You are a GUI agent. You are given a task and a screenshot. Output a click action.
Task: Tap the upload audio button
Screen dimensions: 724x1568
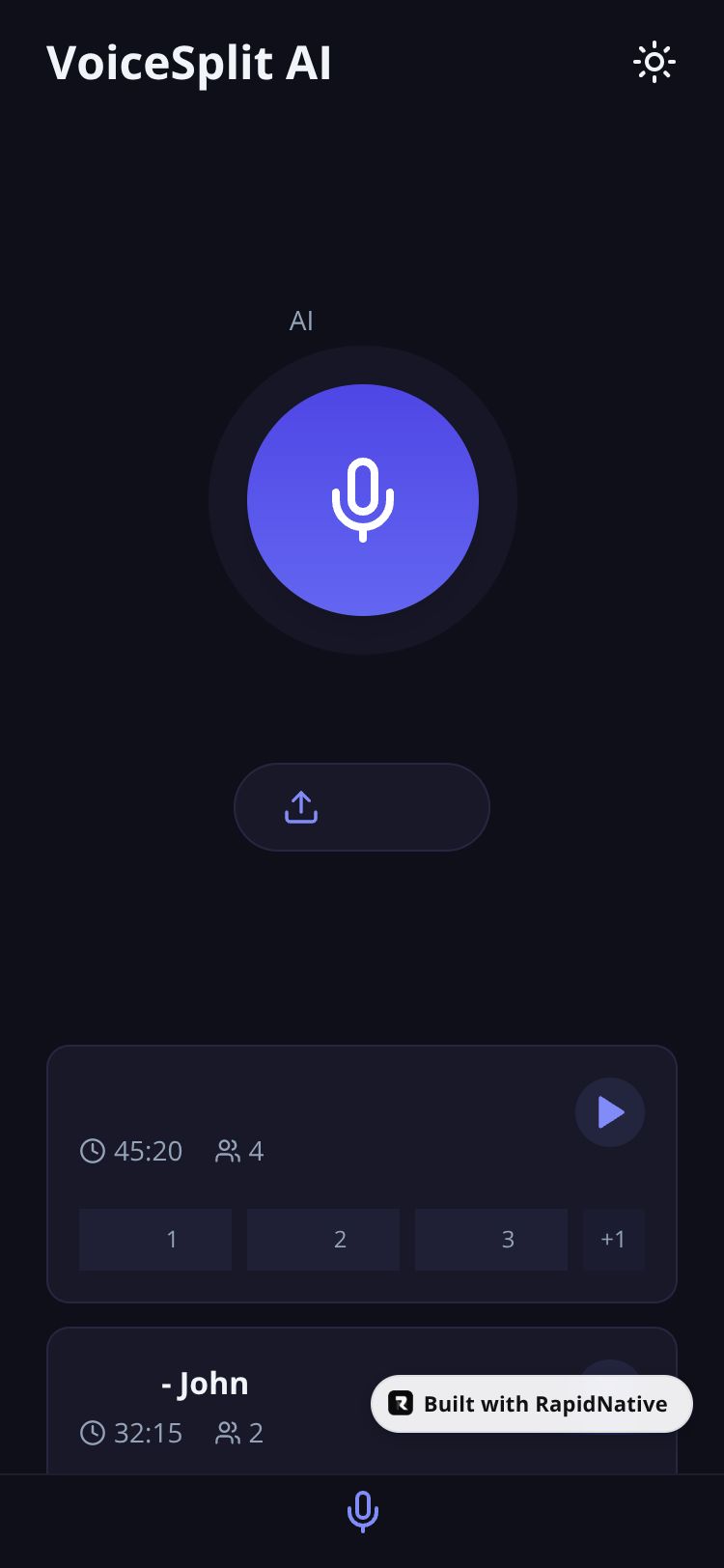(362, 807)
